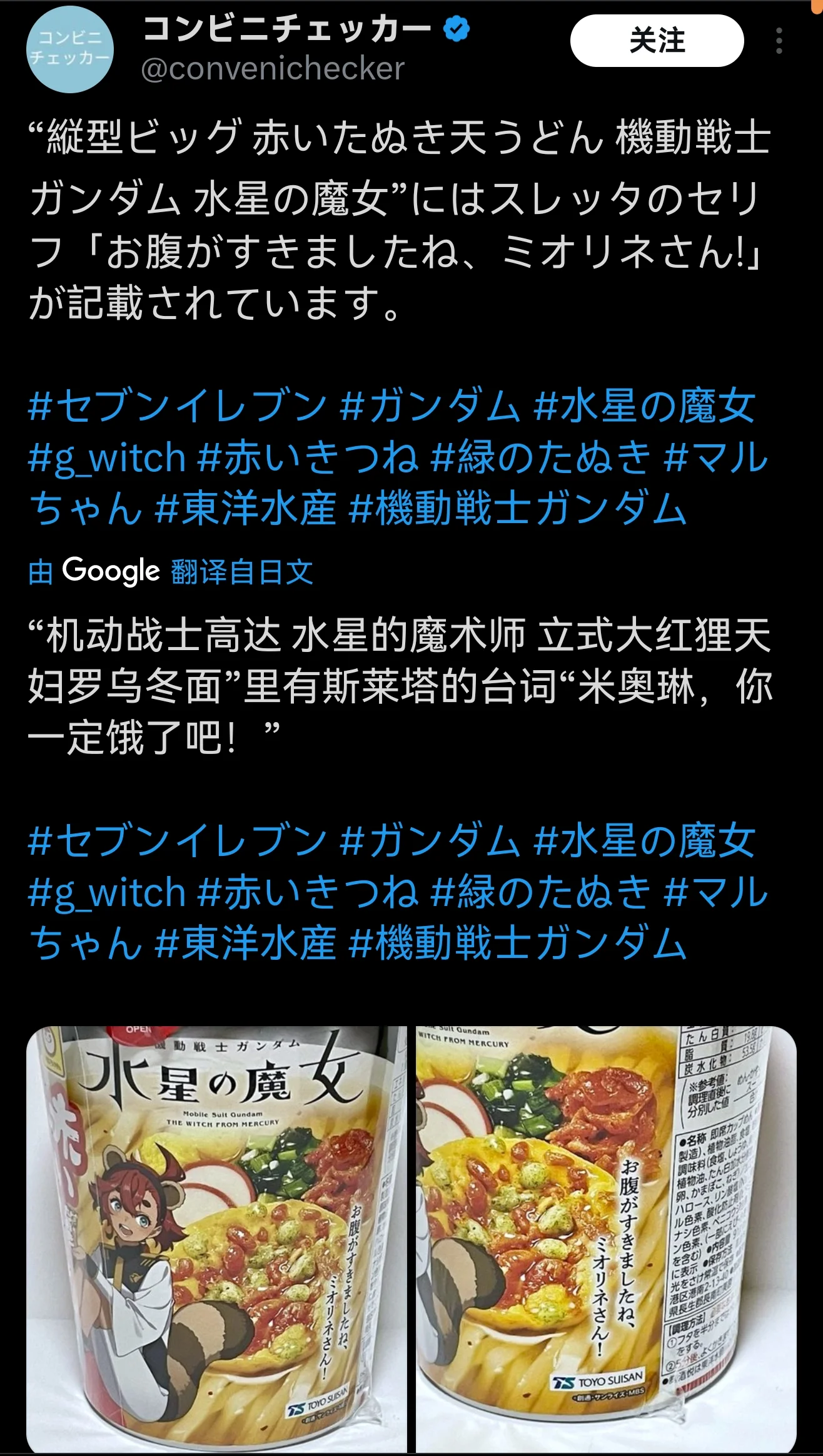Viewport: 823px width, 1456px height.
Task: Tap #赤いきつね hashtag in the original Japanese post
Action: (308, 457)
